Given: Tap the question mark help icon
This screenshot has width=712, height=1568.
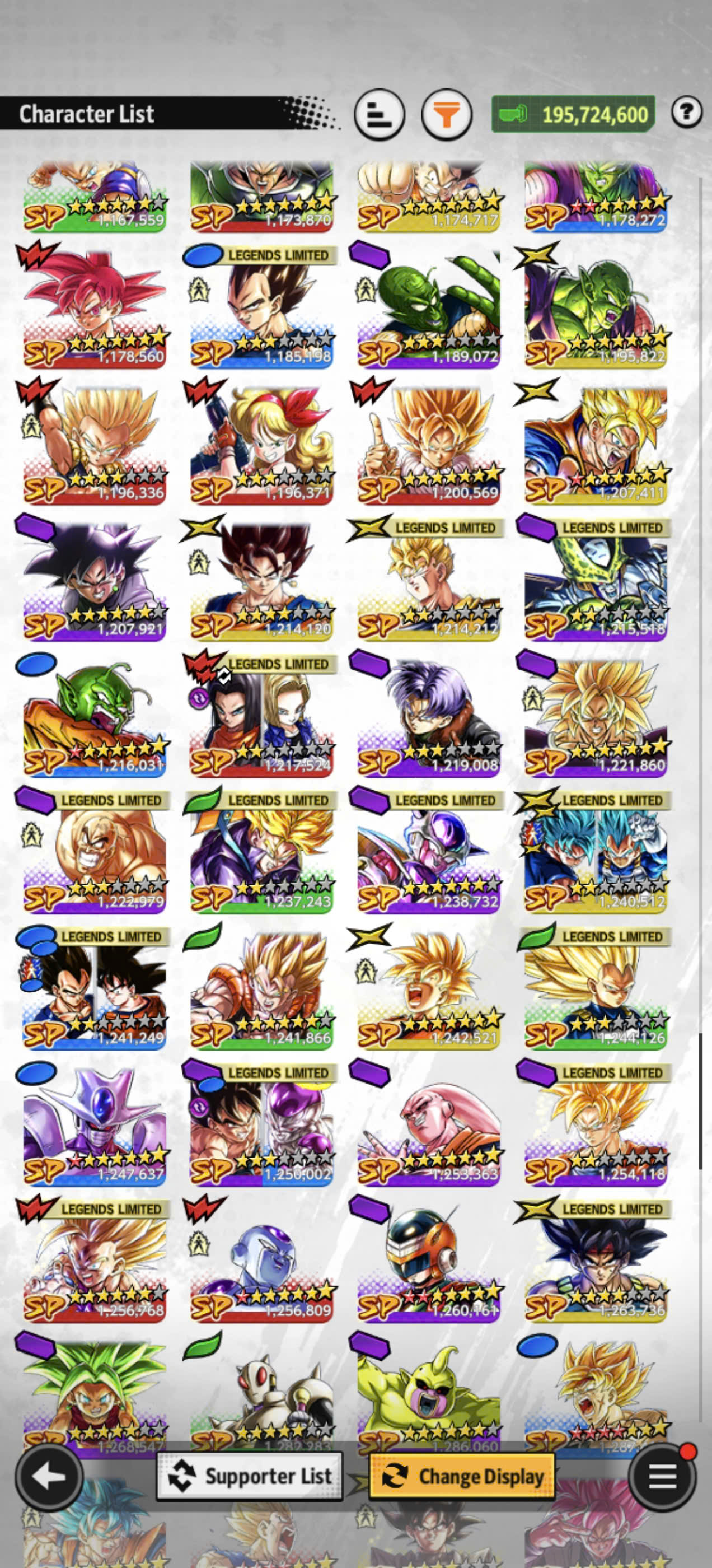Looking at the screenshot, I should [686, 112].
